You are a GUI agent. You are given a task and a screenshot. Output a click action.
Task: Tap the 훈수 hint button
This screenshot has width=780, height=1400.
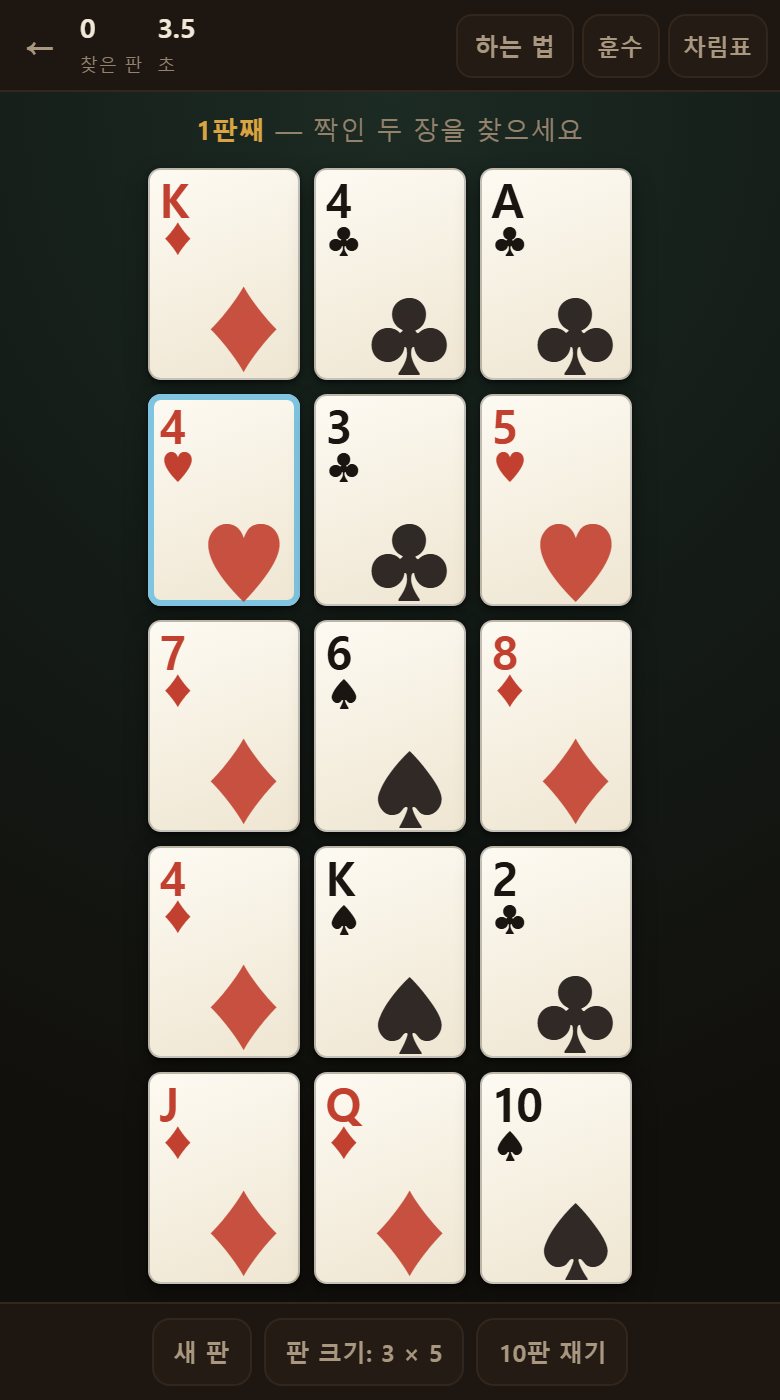[x=620, y=46]
